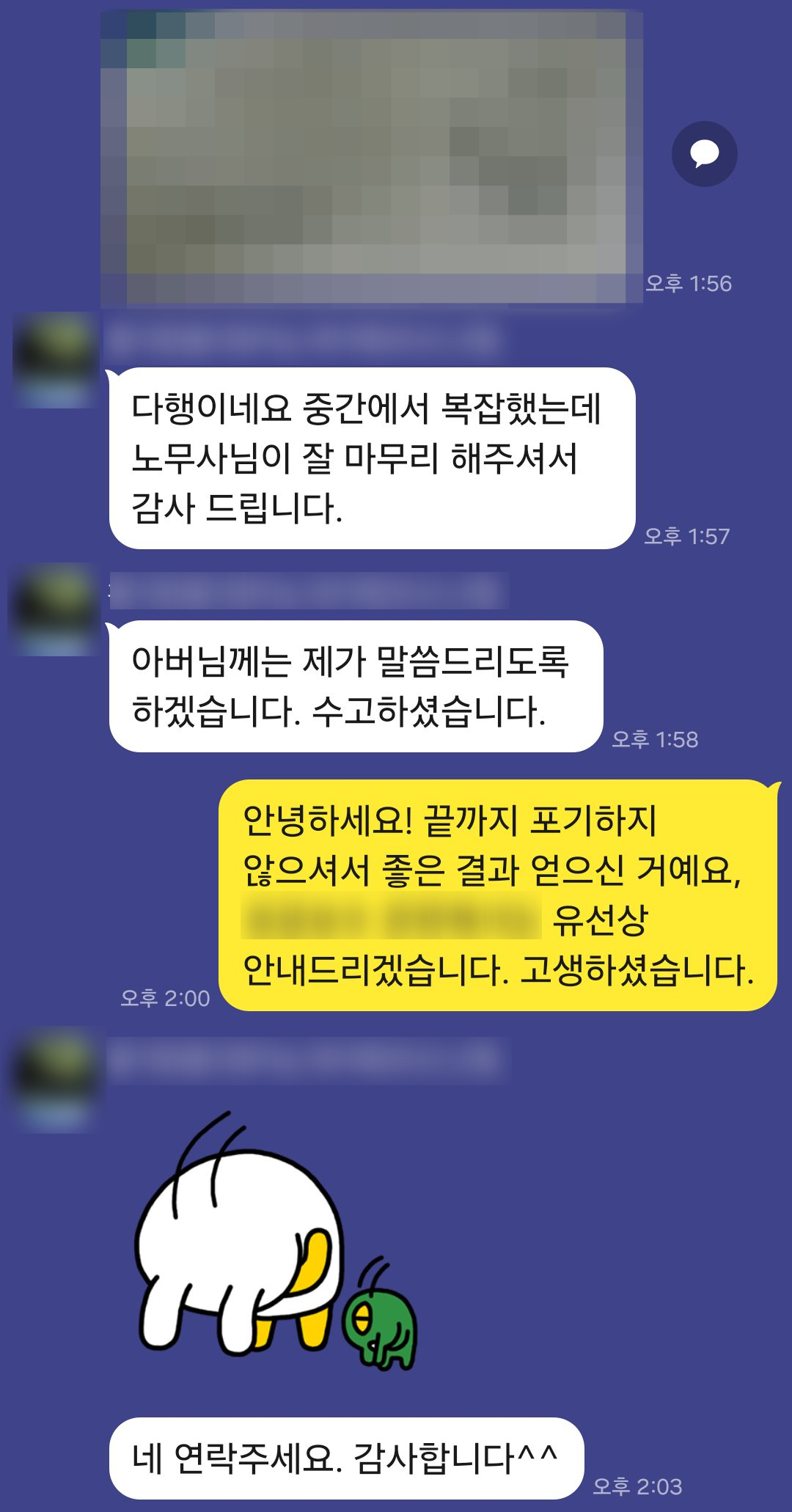
Task: Open the blurred photo message sent at 1:56
Action: pos(371,157)
